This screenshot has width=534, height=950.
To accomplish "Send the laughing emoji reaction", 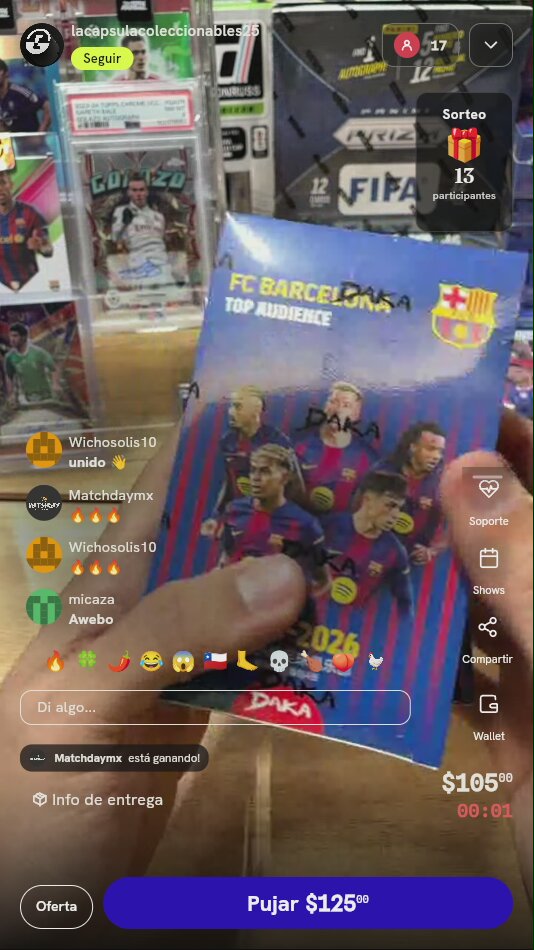I will 151,661.
